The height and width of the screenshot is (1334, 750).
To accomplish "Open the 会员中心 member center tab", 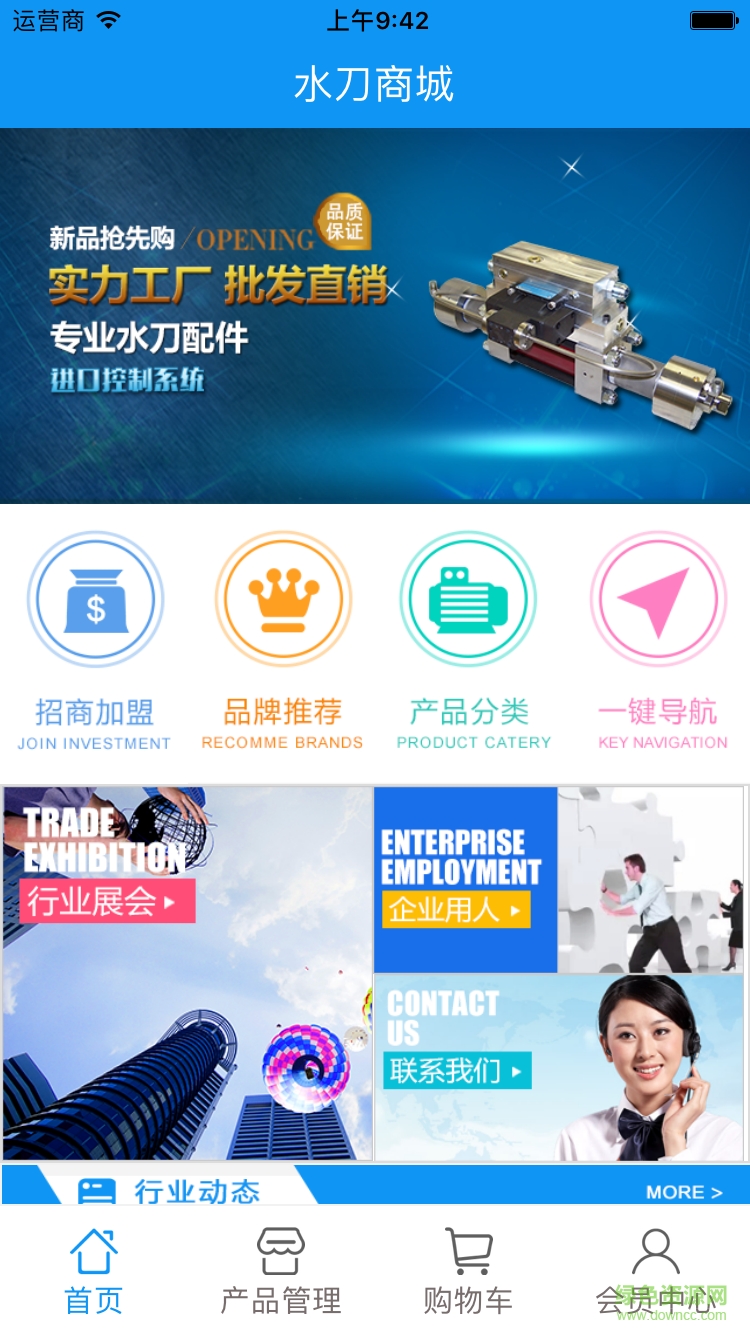I will [x=656, y=1272].
